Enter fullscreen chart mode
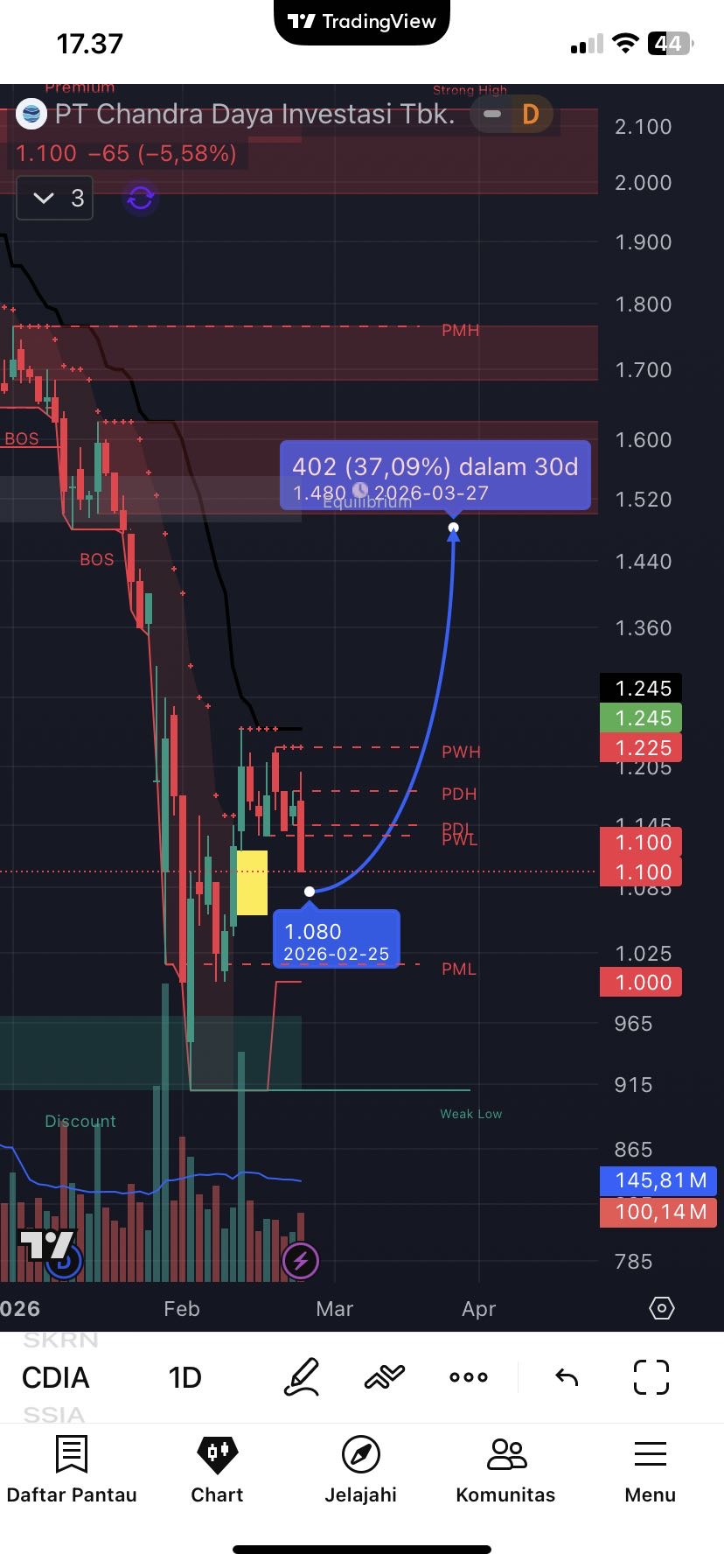Screen dimensions: 724x1568 click(x=651, y=1377)
